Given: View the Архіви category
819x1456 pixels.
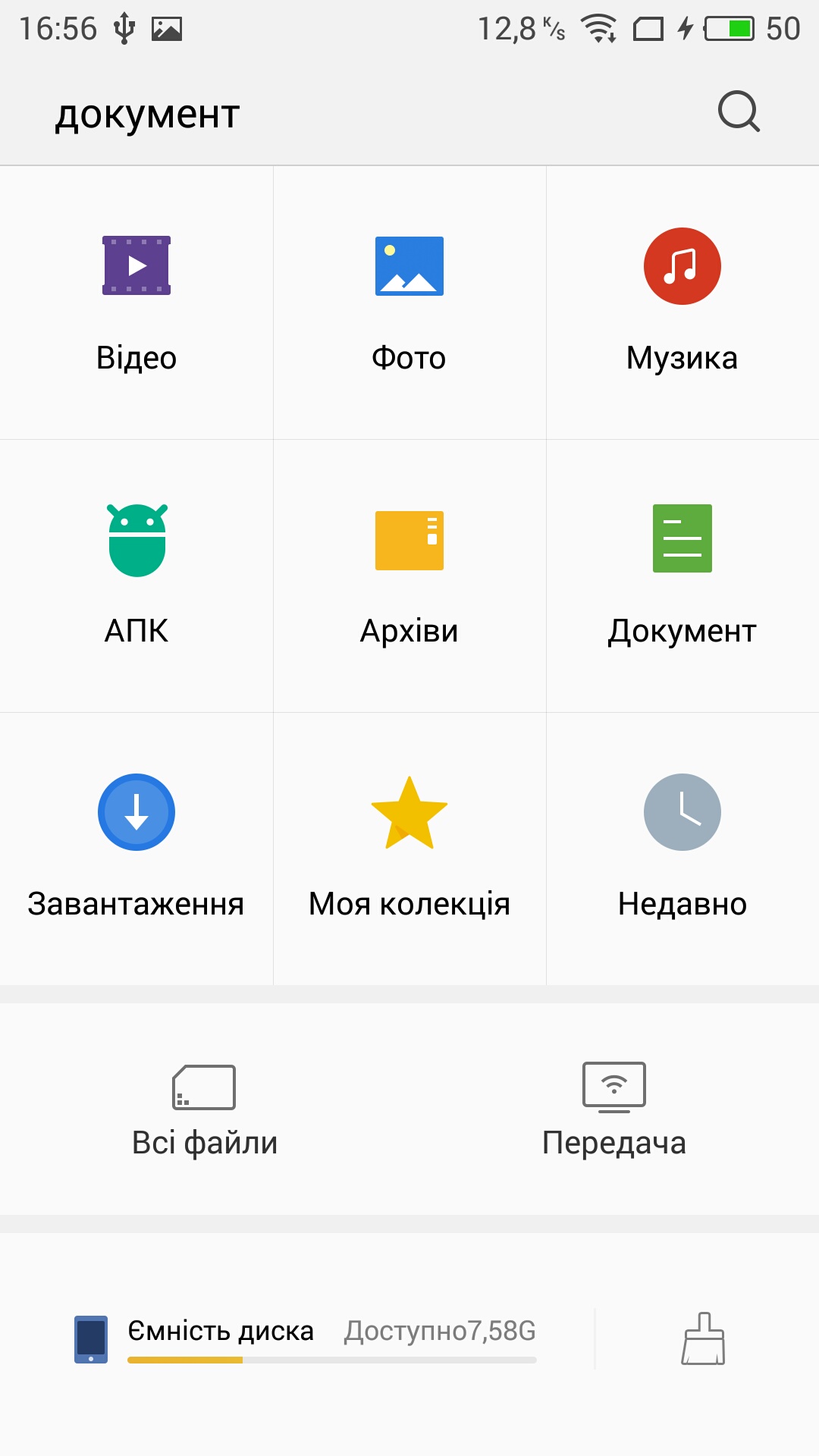Looking at the screenshot, I should click(x=409, y=576).
